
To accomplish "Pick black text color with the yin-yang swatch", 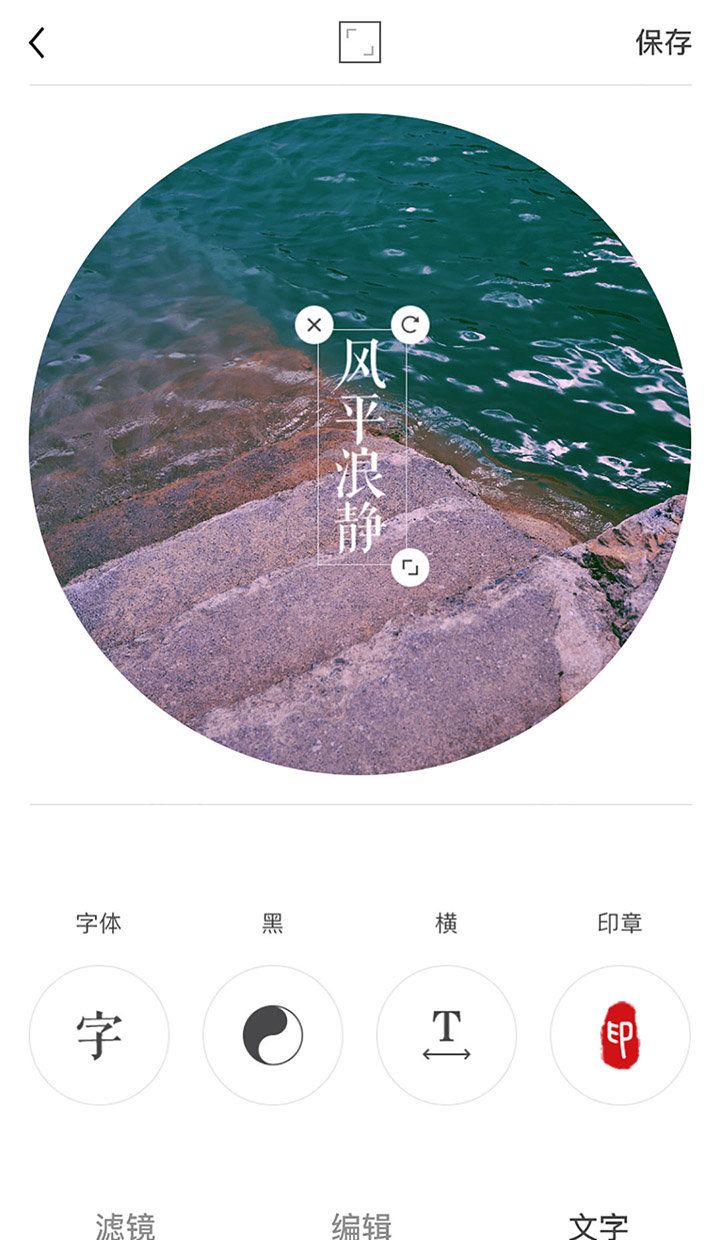I will (x=273, y=1037).
